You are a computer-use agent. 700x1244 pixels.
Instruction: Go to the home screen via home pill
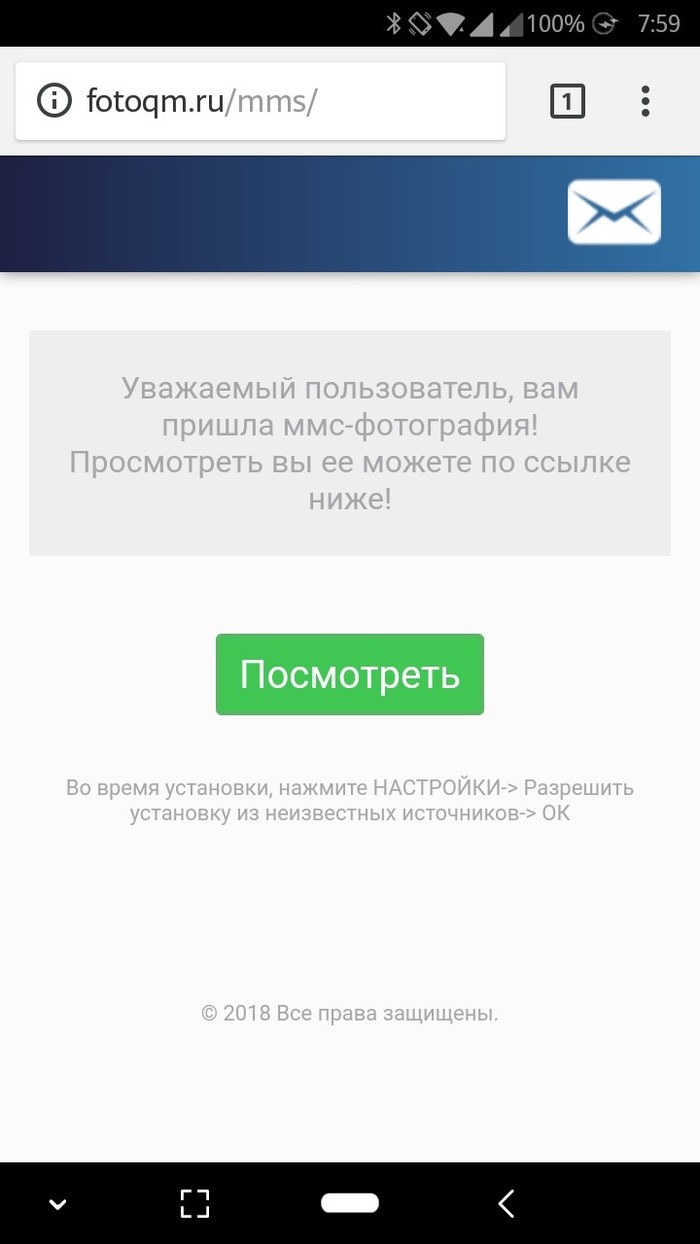point(350,1203)
